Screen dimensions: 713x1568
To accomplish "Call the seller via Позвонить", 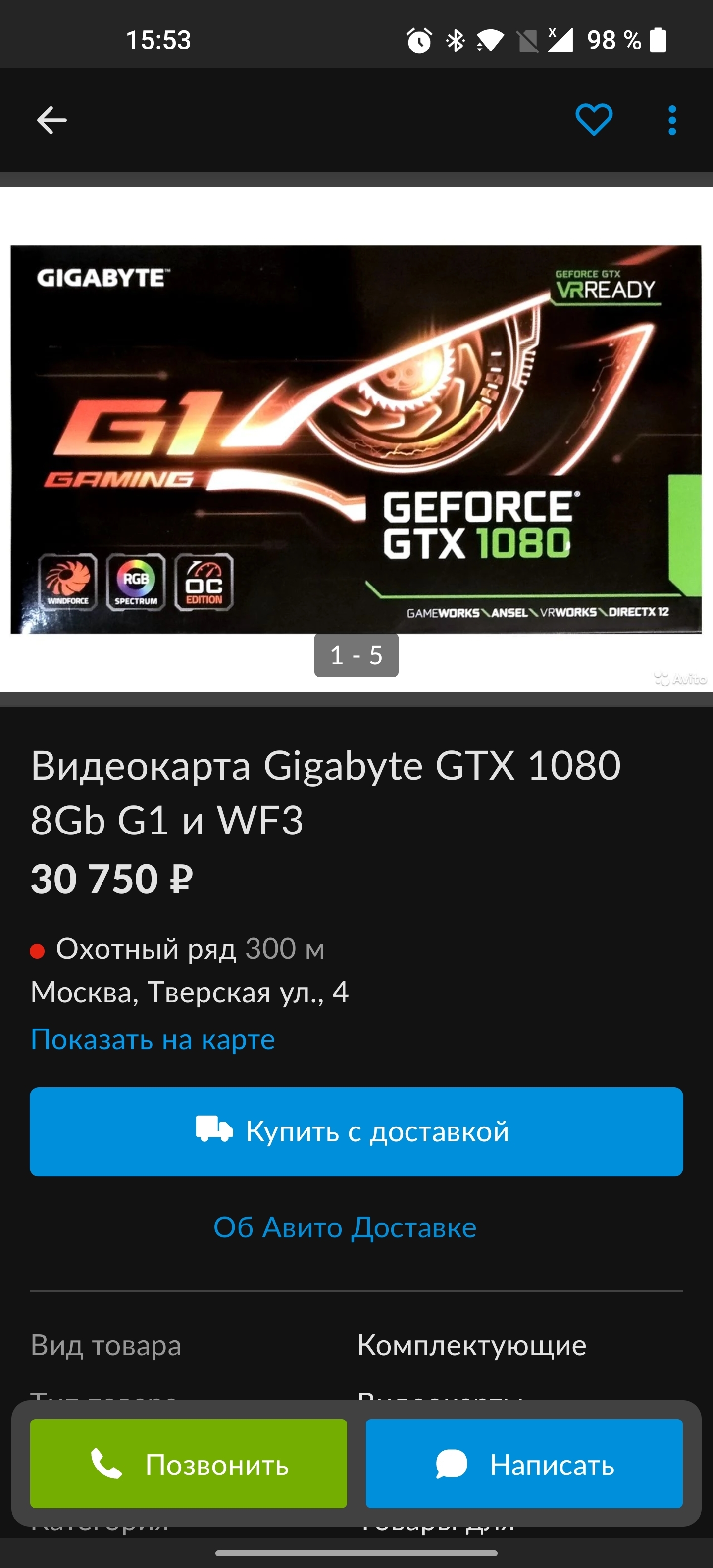I will pos(189,1464).
